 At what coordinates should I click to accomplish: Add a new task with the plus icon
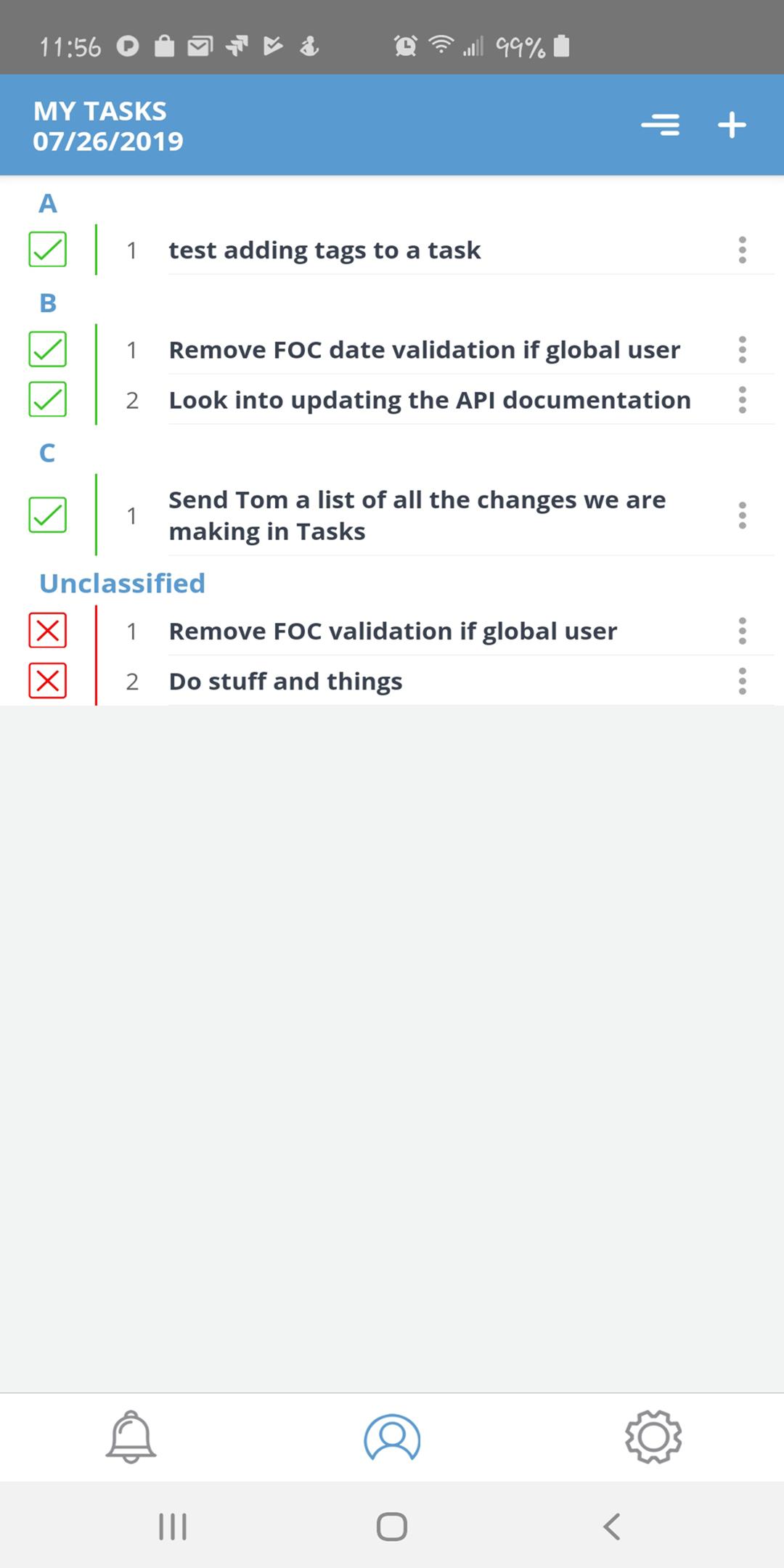point(732,125)
